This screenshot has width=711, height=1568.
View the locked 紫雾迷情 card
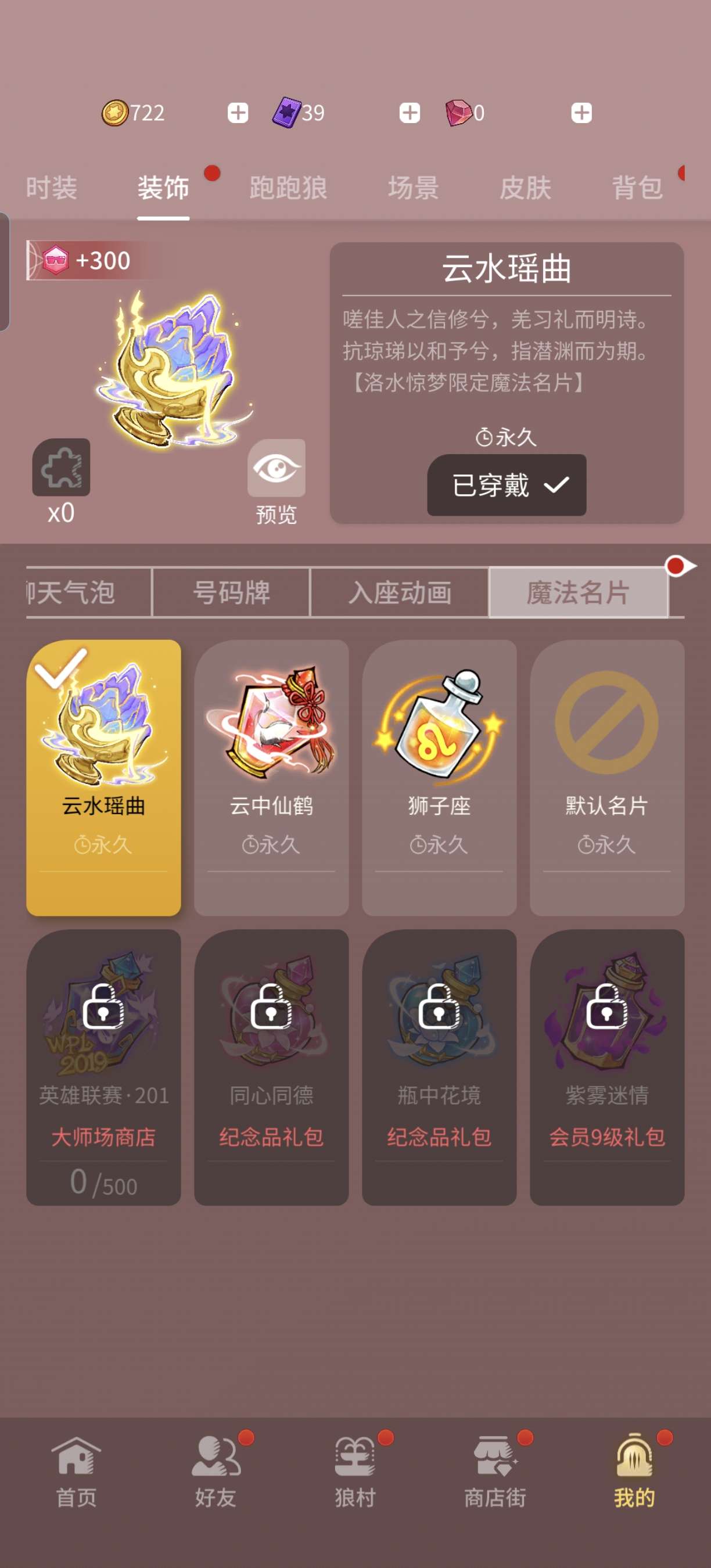coord(607,1066)
